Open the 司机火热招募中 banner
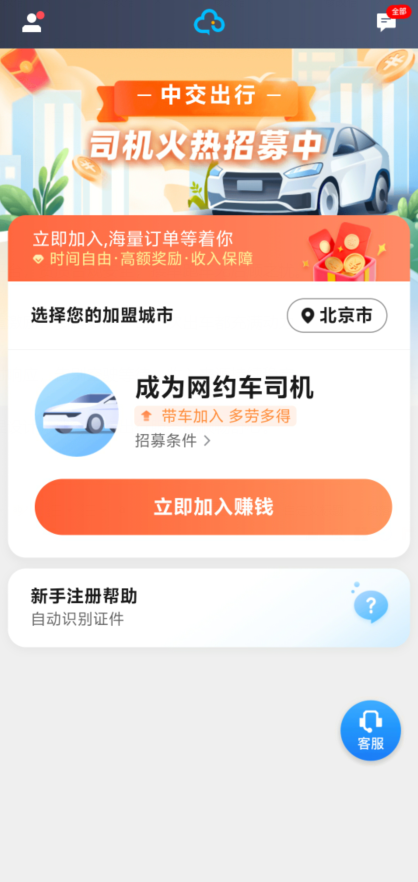Viewport: 418px width, 882px height. coord(209,132)
